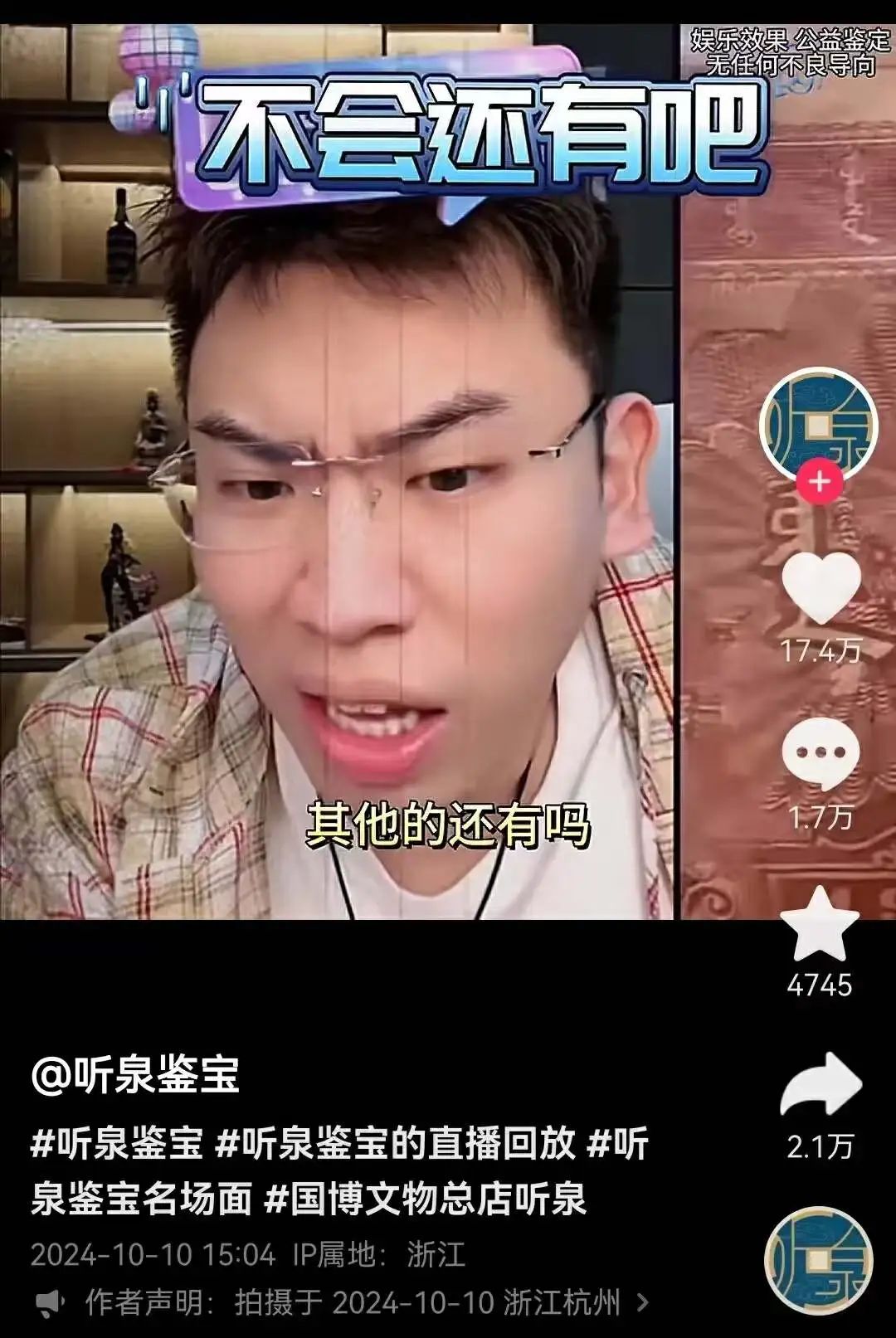The width and height of the screenshot is (896, 1338).
Task: Open hashtag #听泉鉴宝的直播回放
Action: pos(395,1143)
